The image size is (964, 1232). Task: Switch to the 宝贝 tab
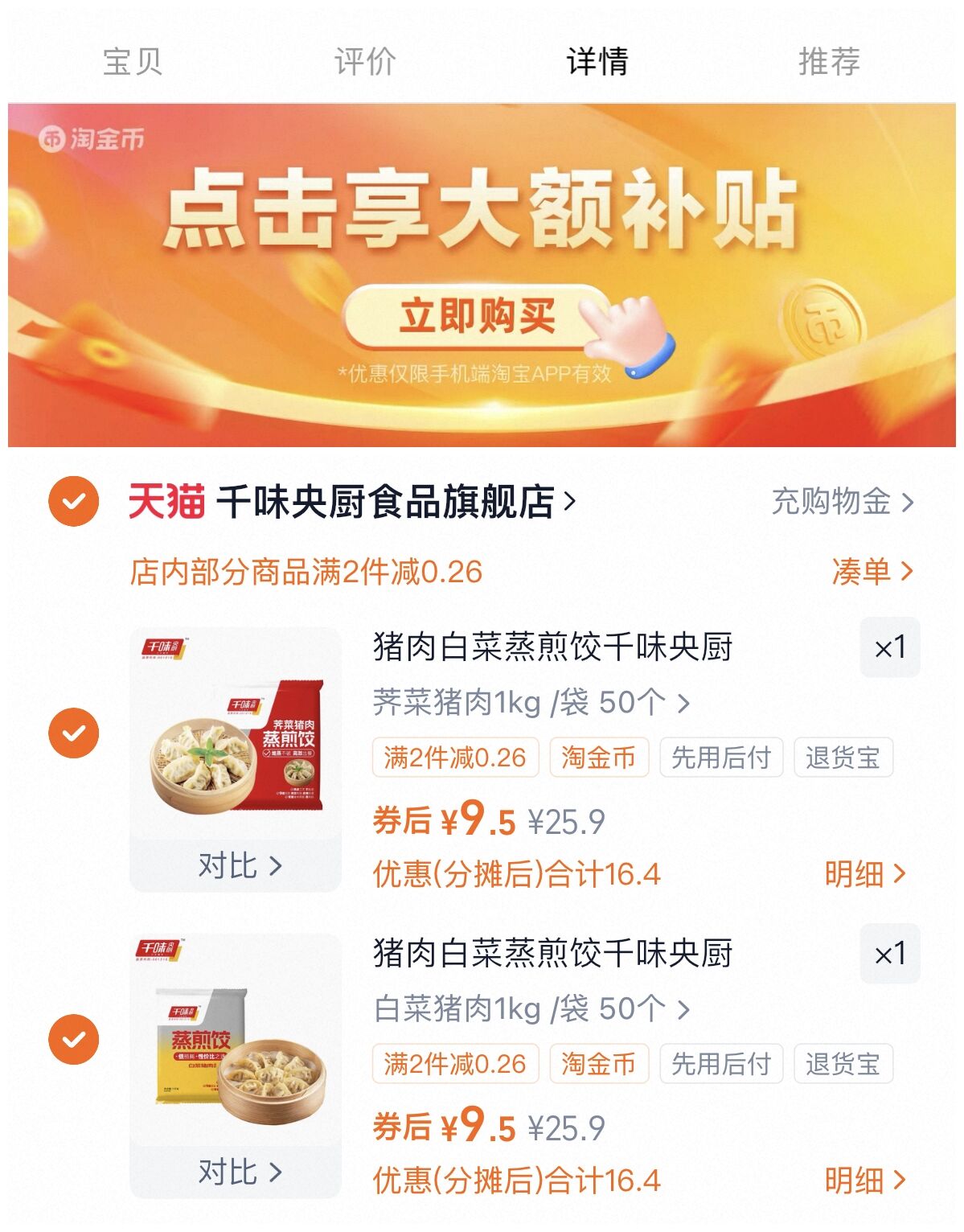point(133,61)
